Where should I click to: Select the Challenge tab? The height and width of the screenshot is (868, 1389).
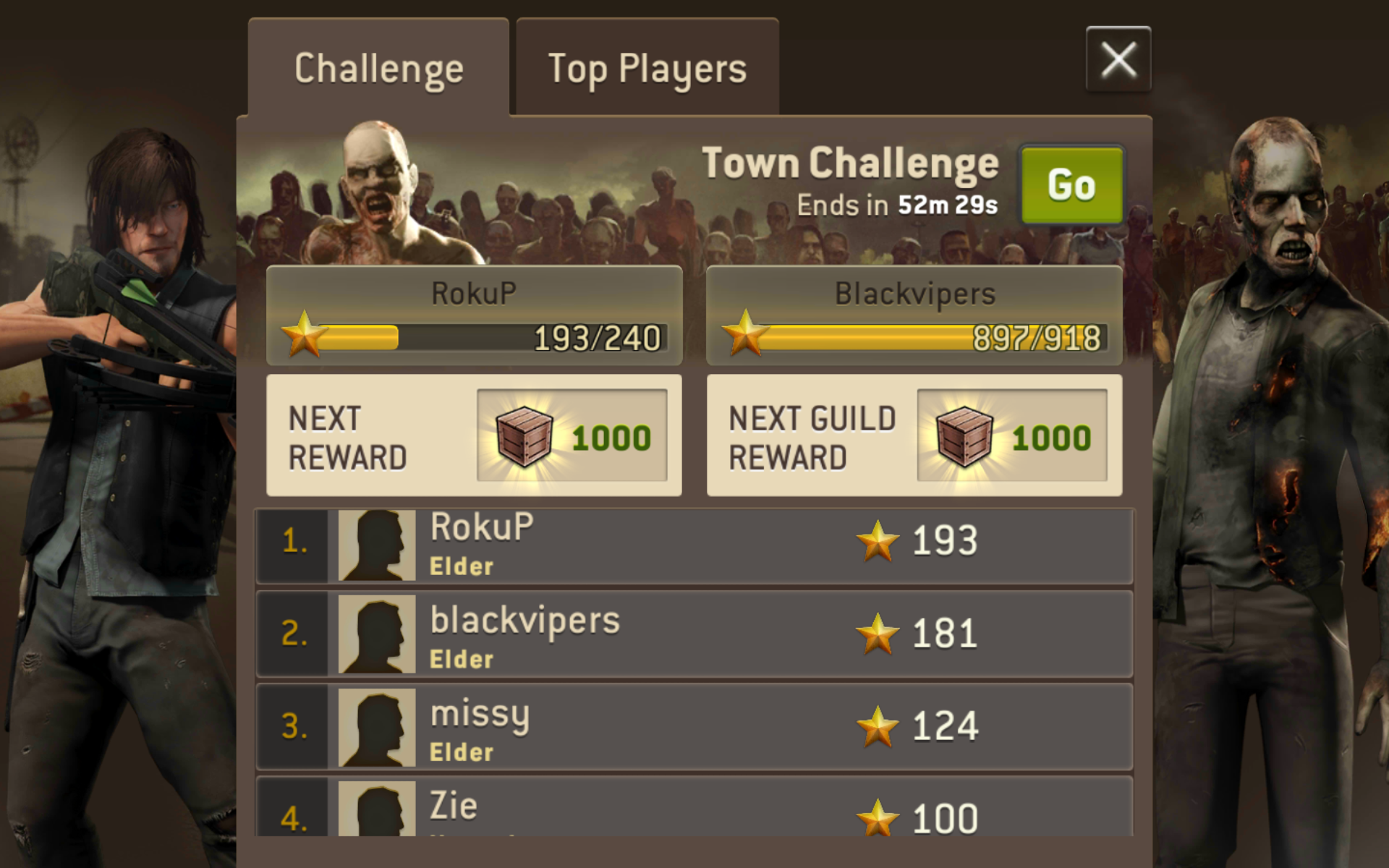pyautogui.click(x=378, y=69)
